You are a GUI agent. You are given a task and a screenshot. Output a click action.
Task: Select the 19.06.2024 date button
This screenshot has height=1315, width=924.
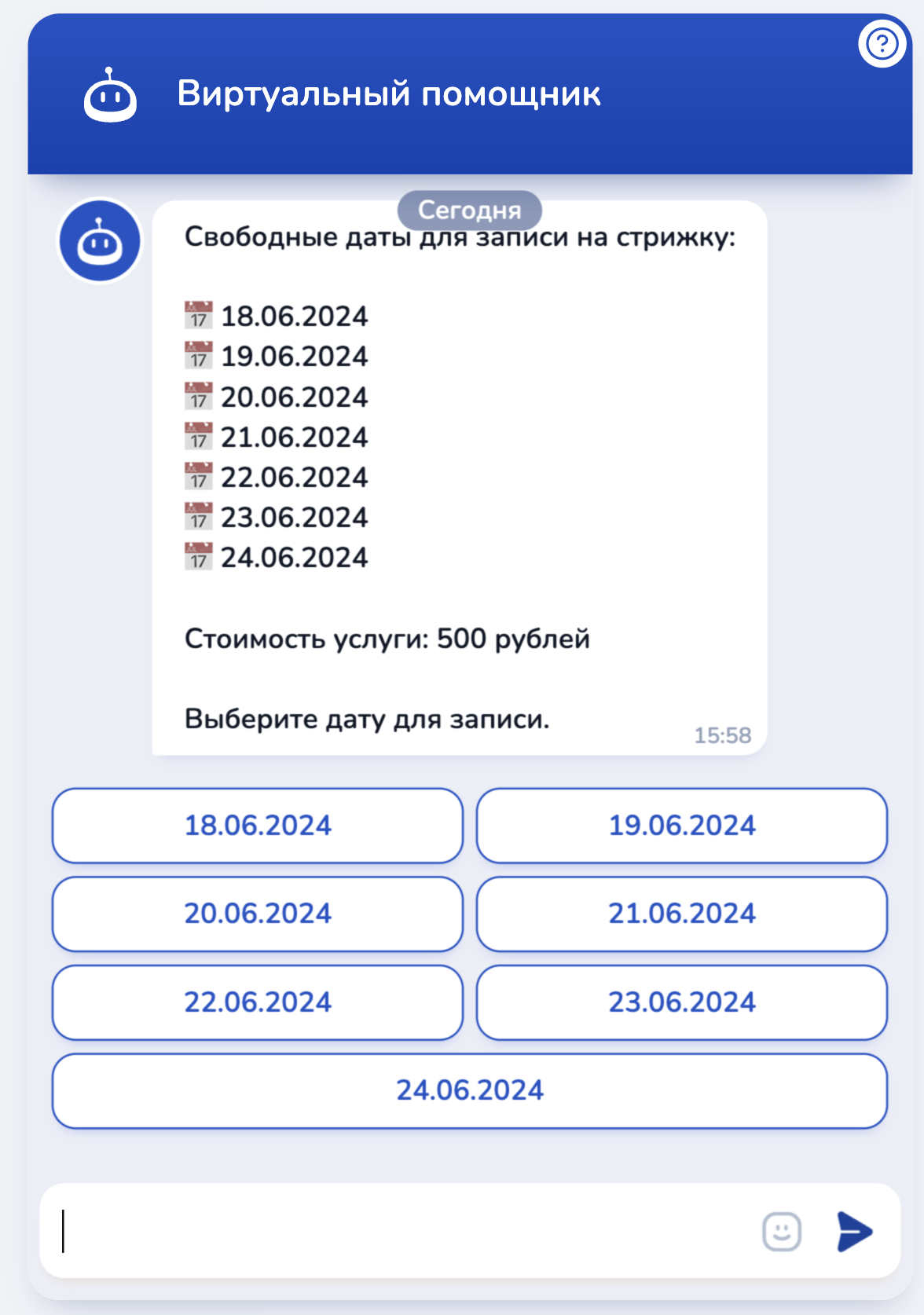(682, 825)
